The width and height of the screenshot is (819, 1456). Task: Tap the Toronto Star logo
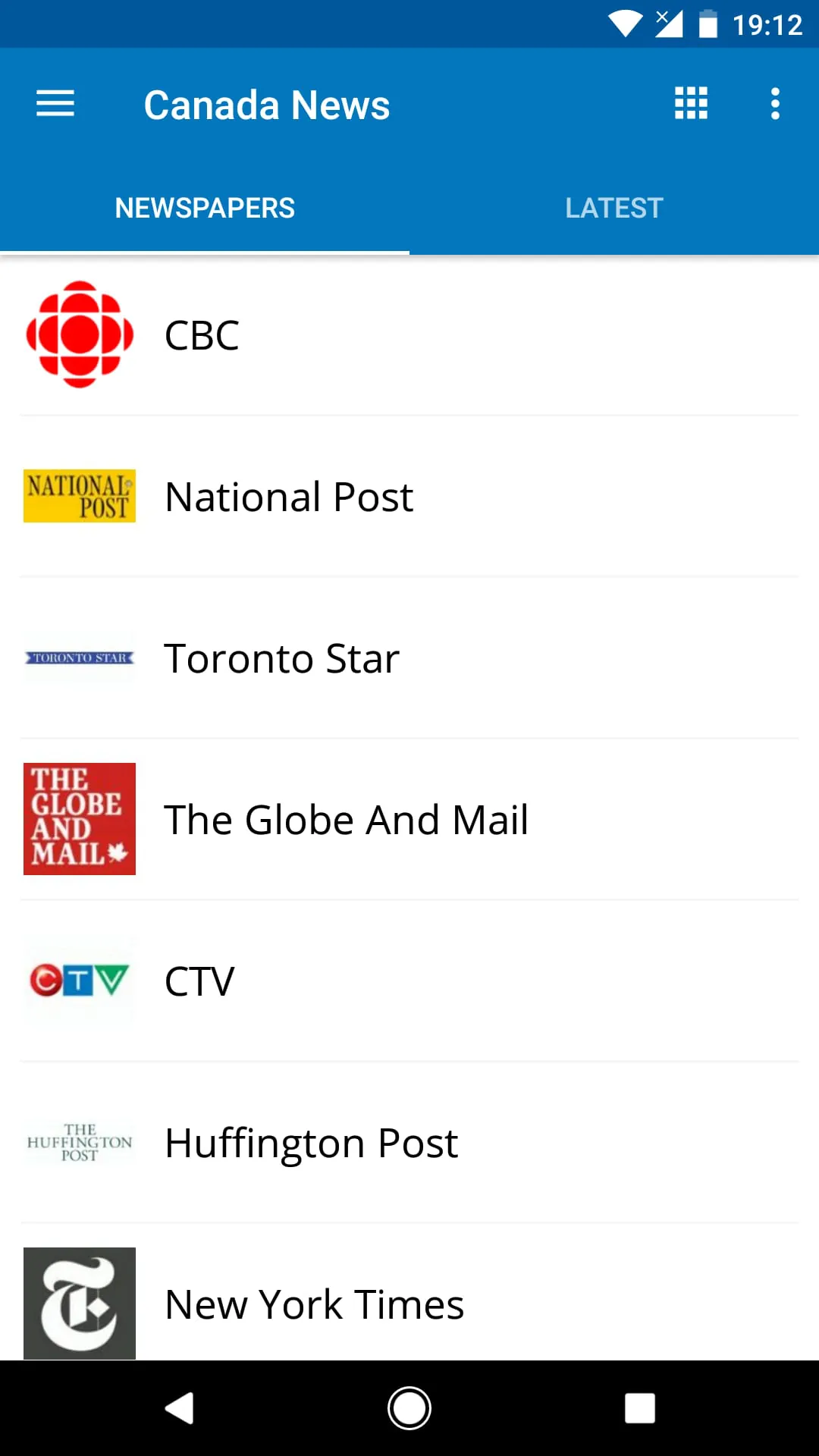pyautogui.click(x=79, y=657)
